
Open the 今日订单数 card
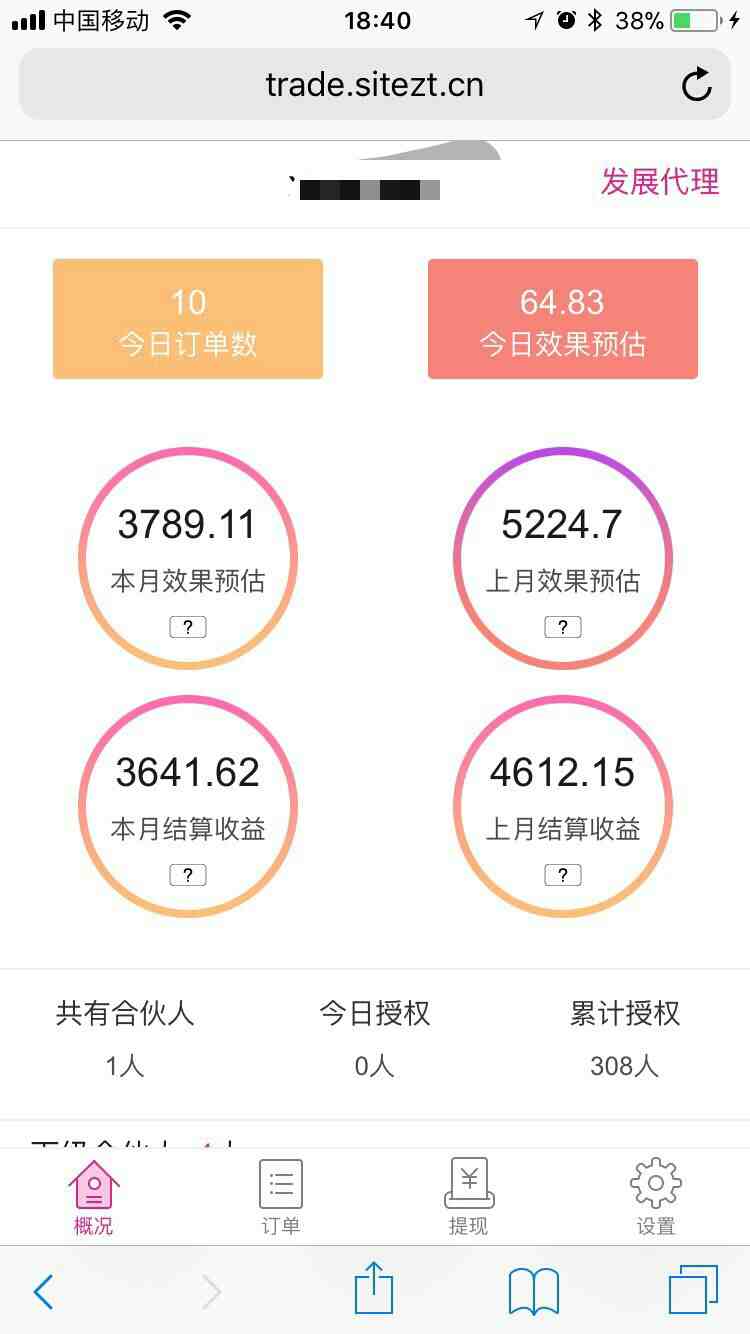click(188, 319)
